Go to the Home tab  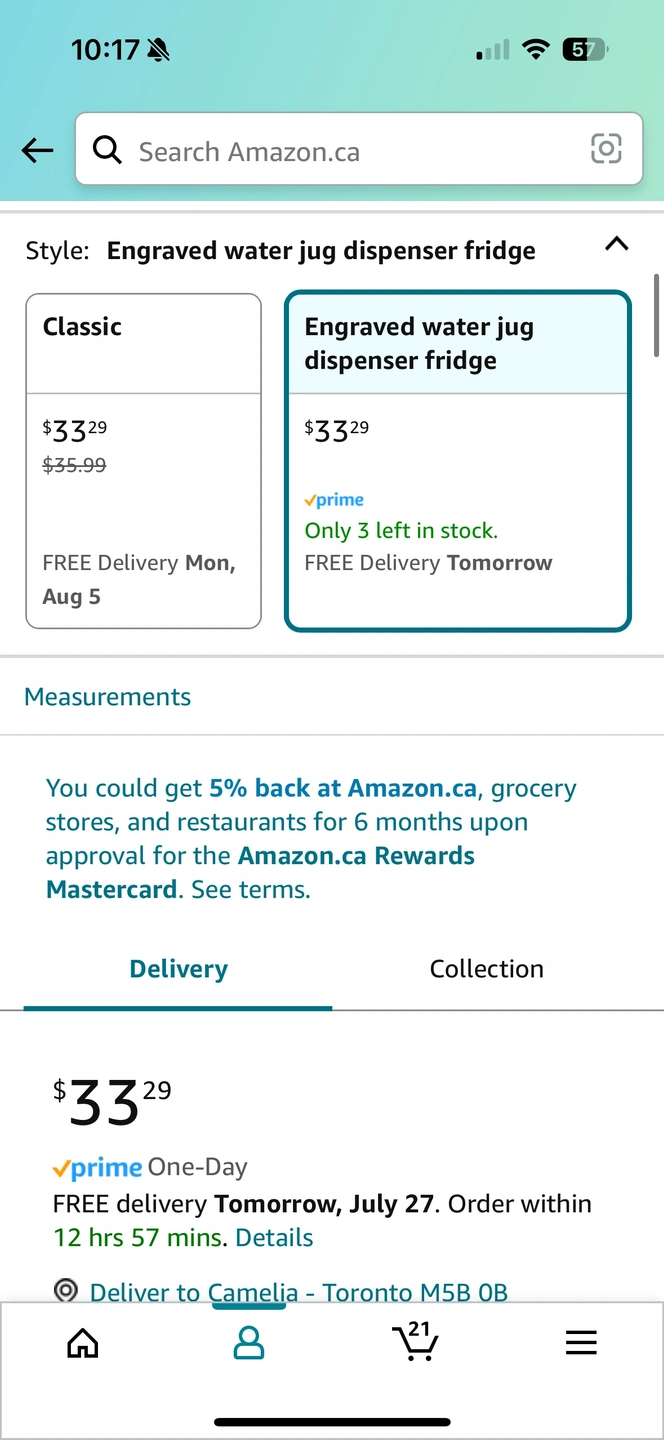tap(83, 1343)
